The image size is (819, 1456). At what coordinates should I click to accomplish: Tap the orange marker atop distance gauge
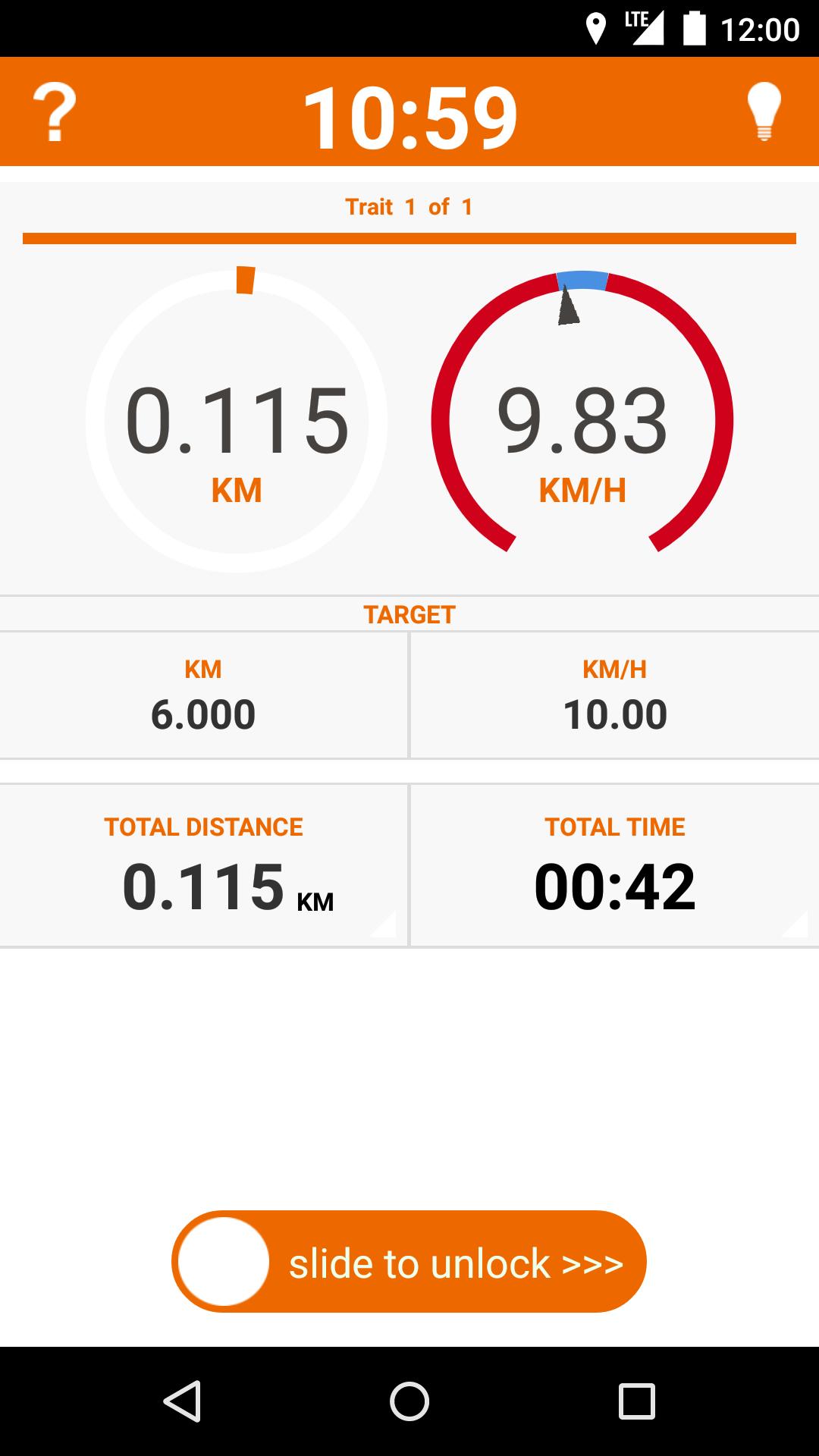(x=246, y=281)
